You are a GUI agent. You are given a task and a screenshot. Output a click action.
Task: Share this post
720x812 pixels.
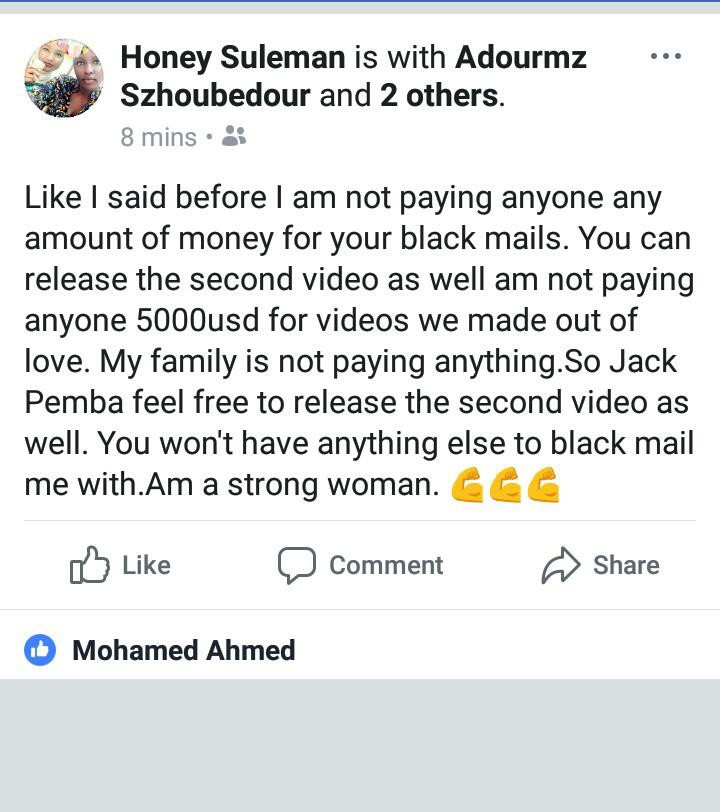click(600, 565)
